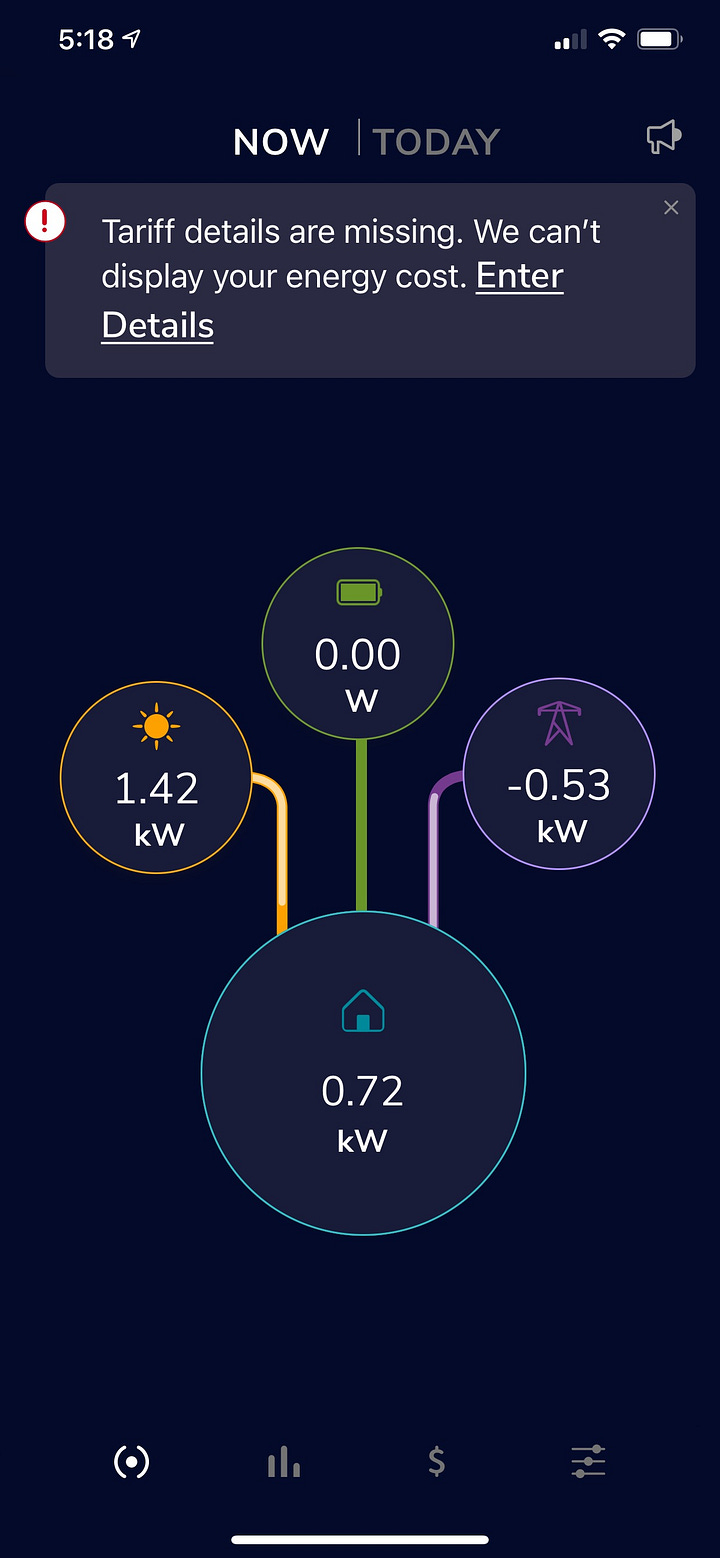Tap the battery 0.00 W circle
Image resolution: width=720 pixels, height=1558 pixels.
(358, 644)
